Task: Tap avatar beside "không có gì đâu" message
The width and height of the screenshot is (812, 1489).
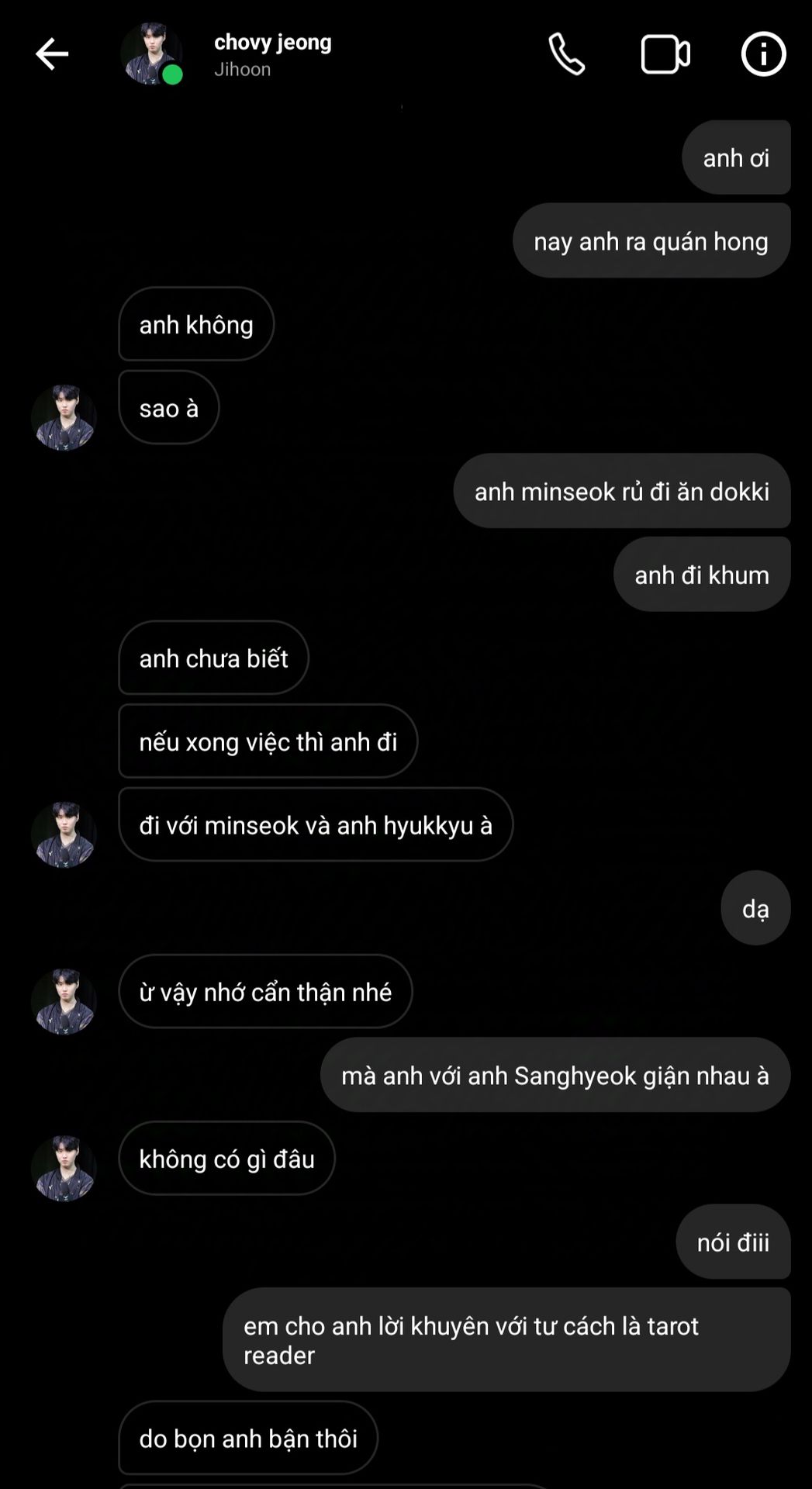Action: [x=64, y=1168]
